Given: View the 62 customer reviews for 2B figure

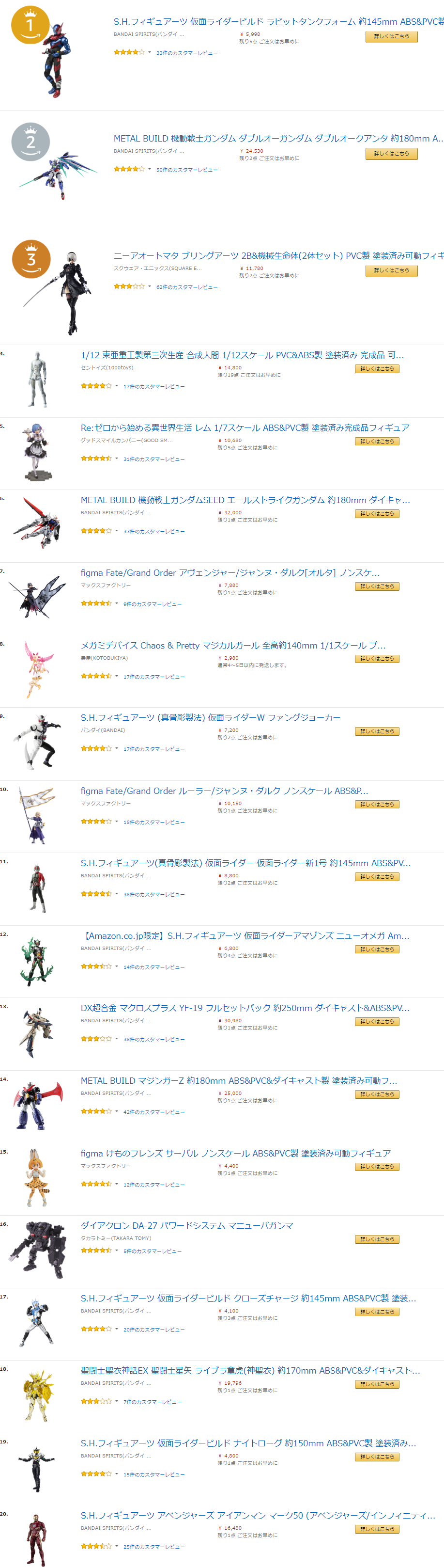Looking at the screenshot, I should point(187,286).
